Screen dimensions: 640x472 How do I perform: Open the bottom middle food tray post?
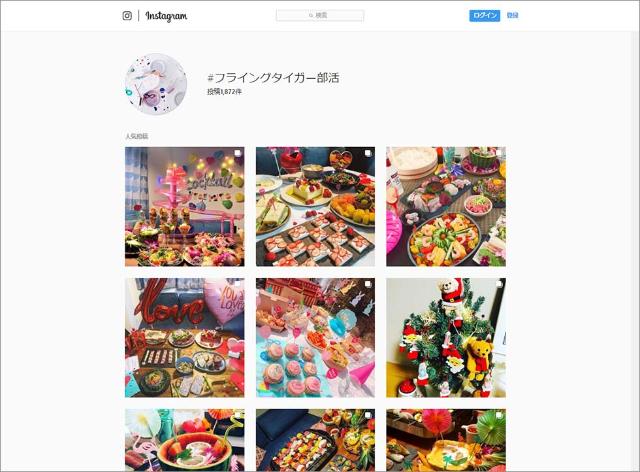[x=315, y=439]
